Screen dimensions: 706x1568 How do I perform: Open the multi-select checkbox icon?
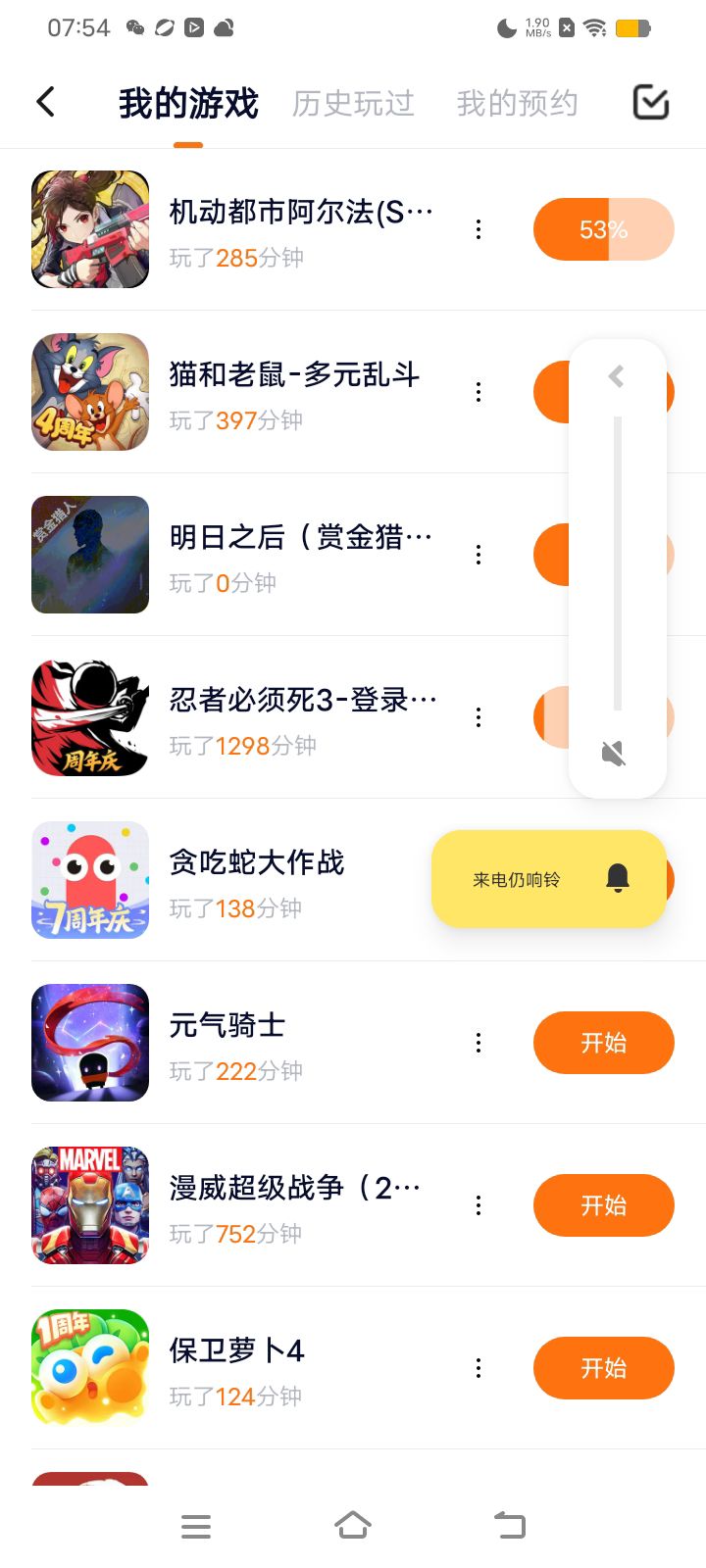tap(651, 102)
